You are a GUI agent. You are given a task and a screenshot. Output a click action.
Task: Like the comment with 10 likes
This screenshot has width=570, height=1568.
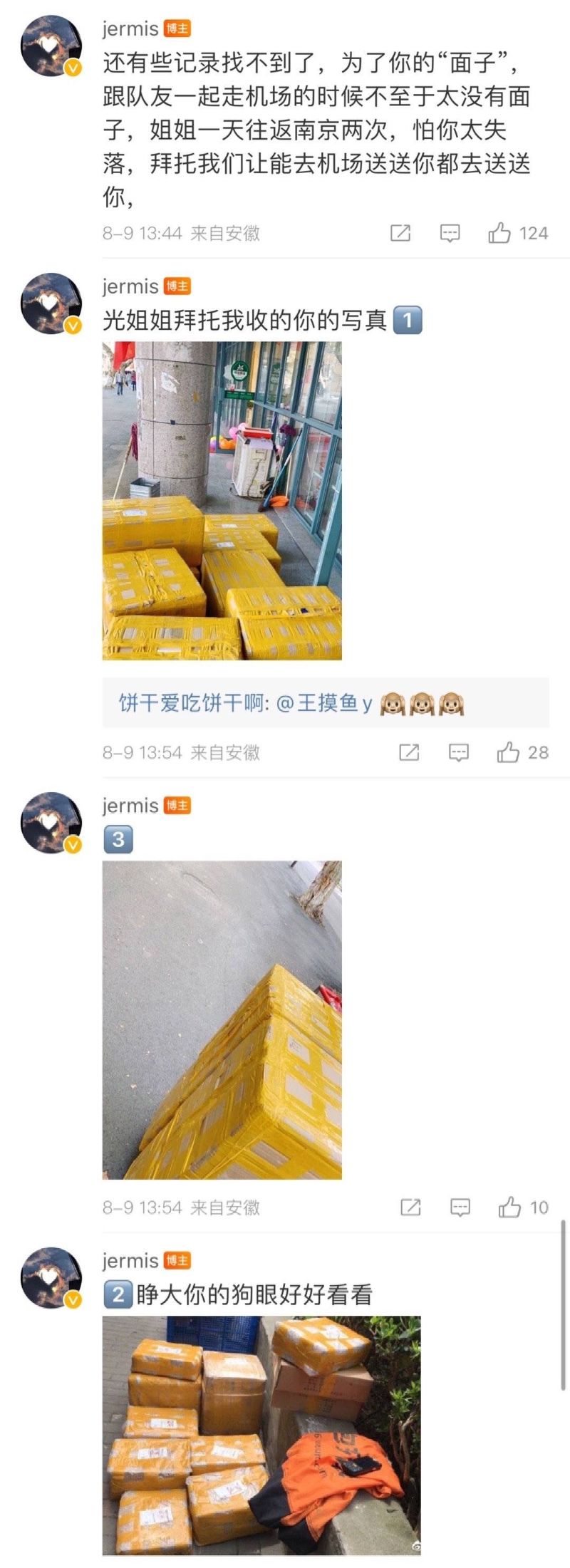pos(510,1207)
